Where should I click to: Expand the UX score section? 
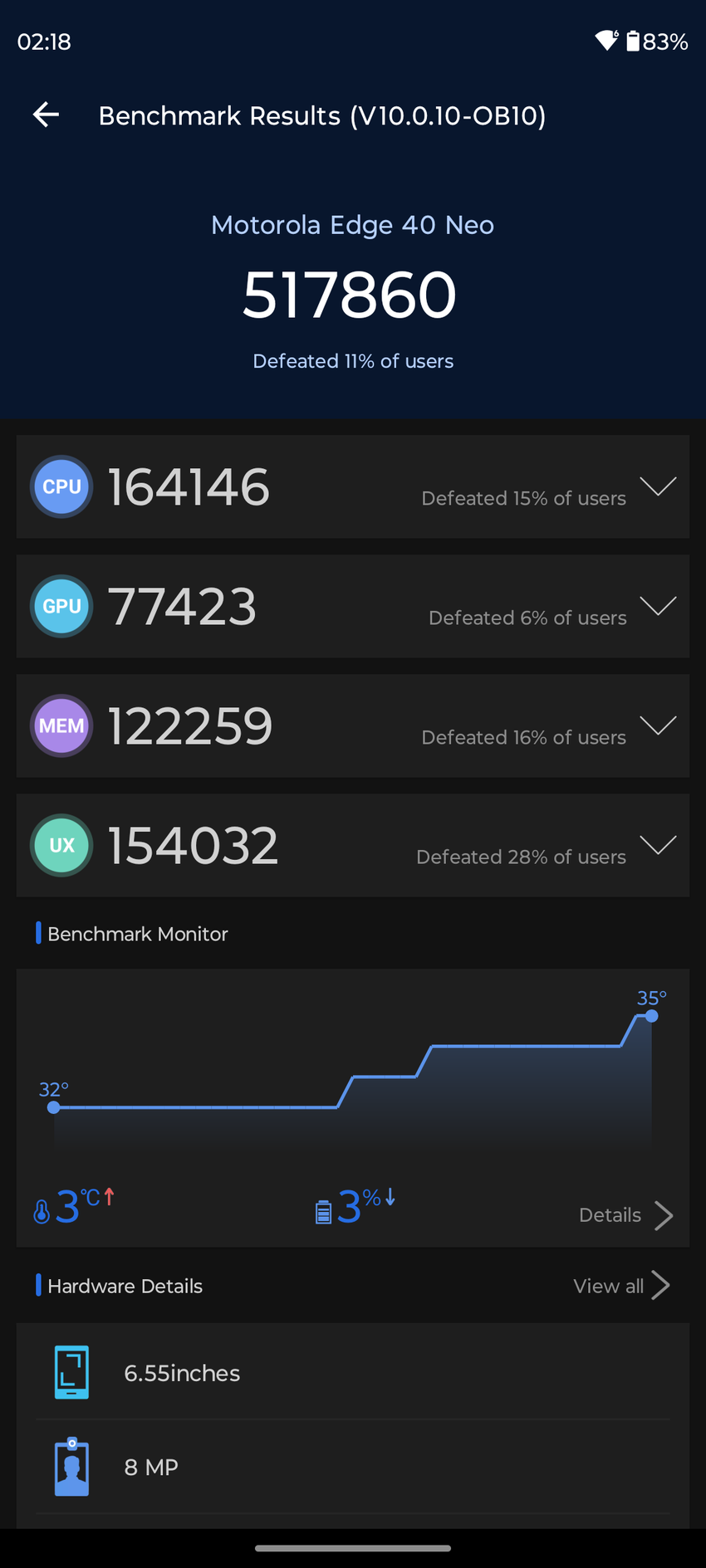[658, 845]
